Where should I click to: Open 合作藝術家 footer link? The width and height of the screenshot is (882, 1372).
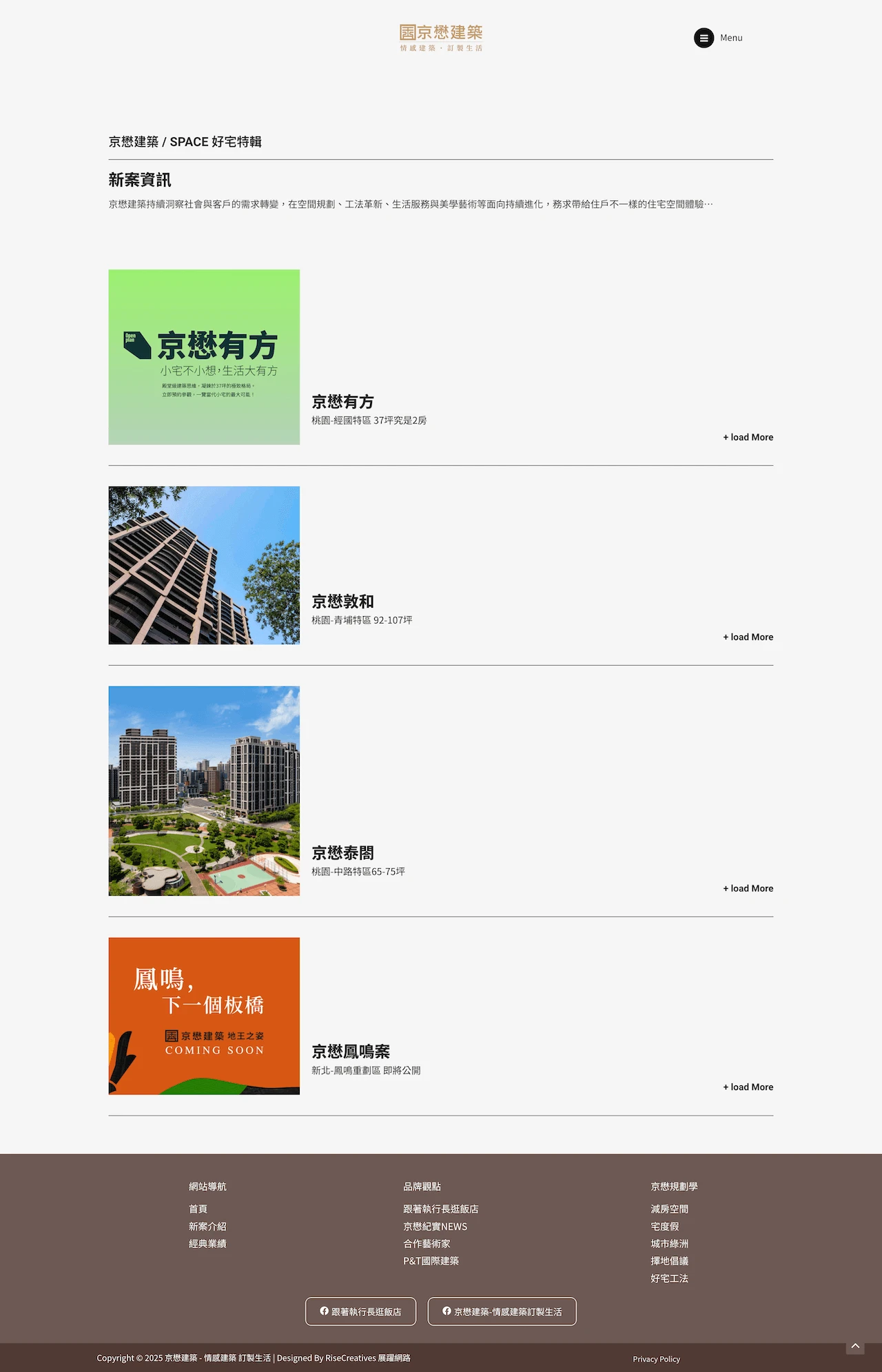coord(427,1243)
